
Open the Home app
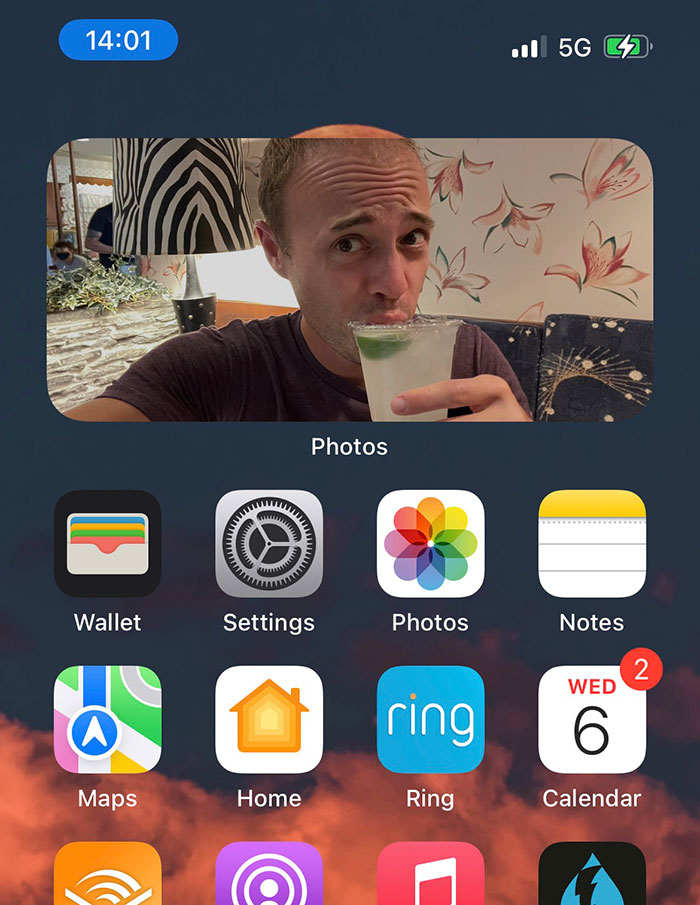269,720
